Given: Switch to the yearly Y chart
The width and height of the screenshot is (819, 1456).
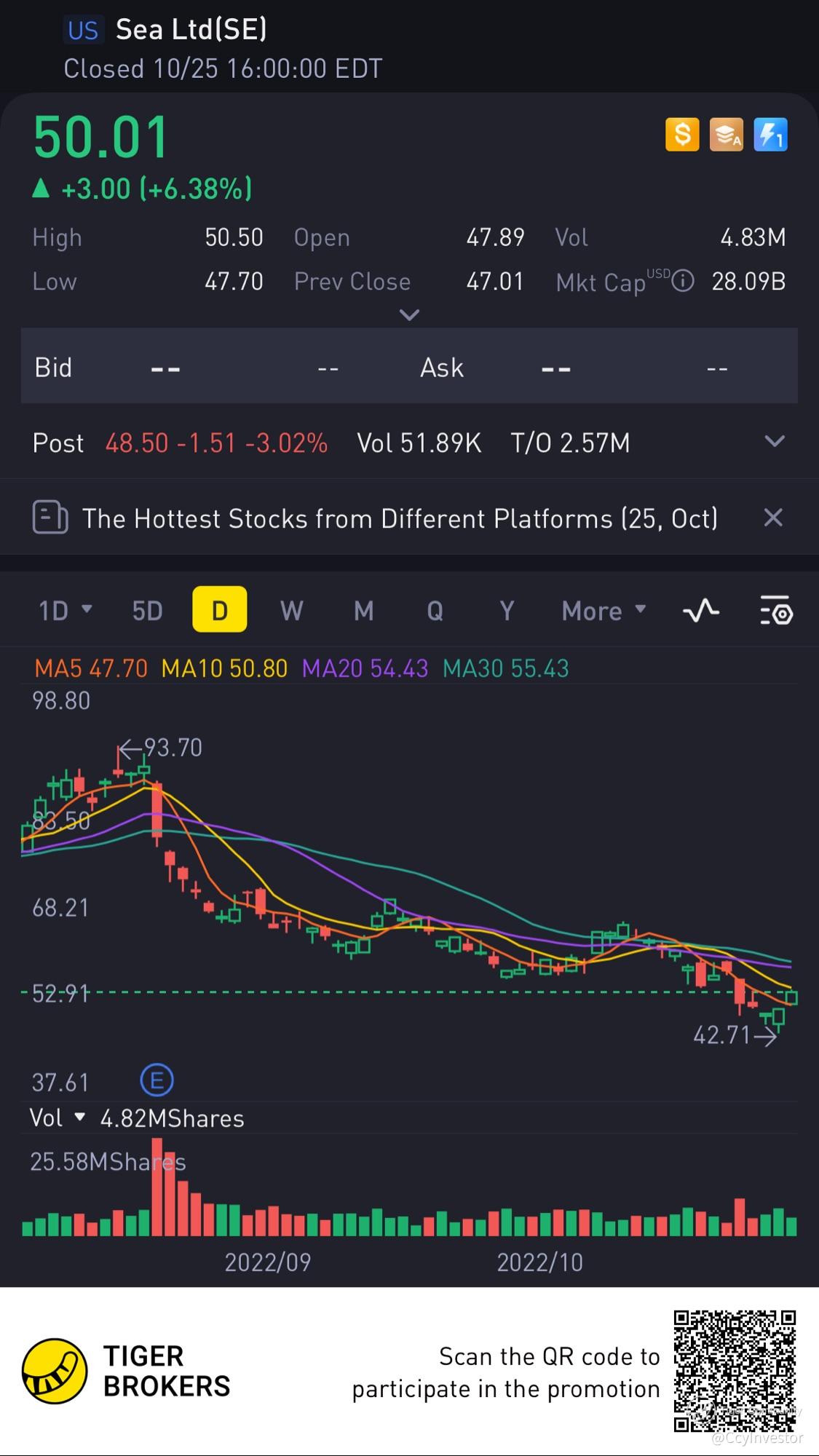Looking at the screenshot, I should coord(507,611).
